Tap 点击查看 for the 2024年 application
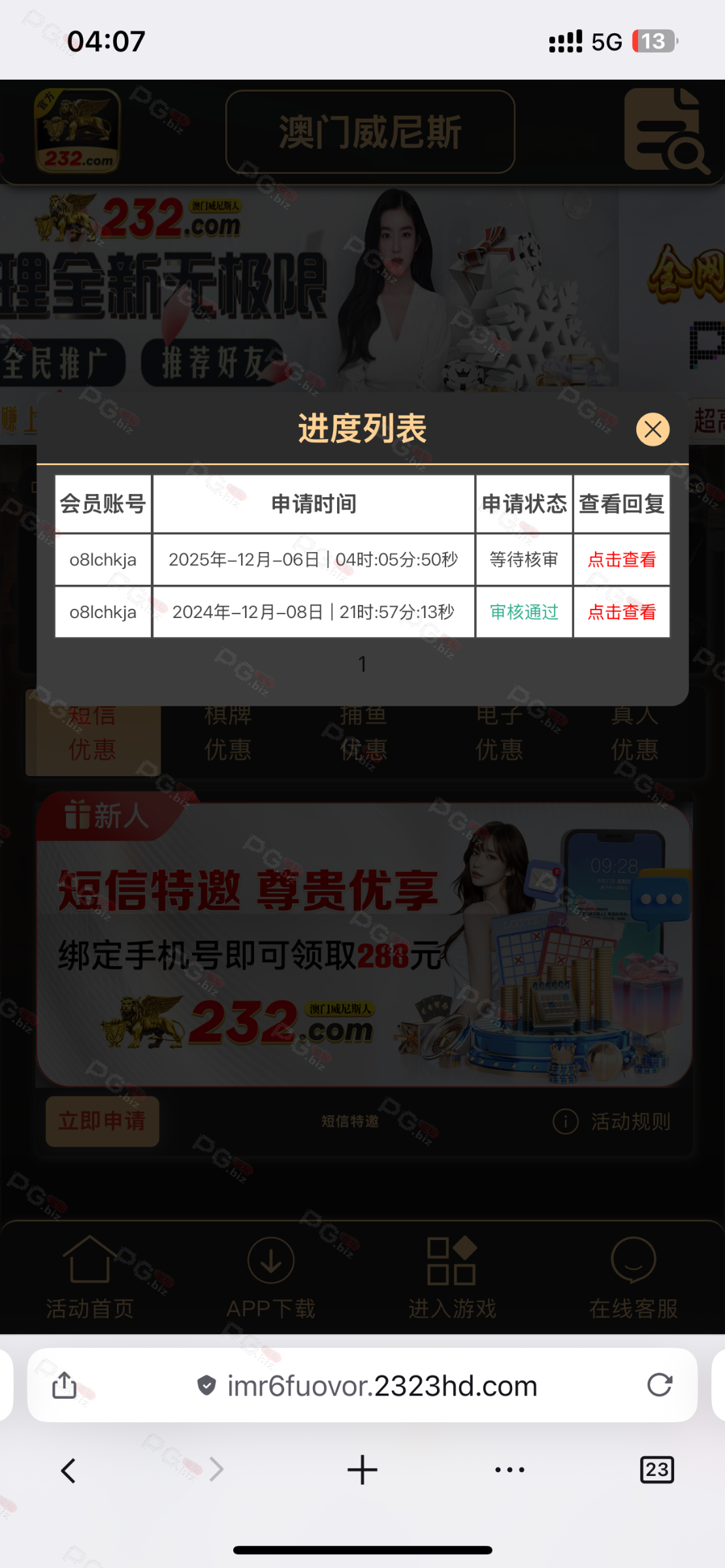 (621, 612)
